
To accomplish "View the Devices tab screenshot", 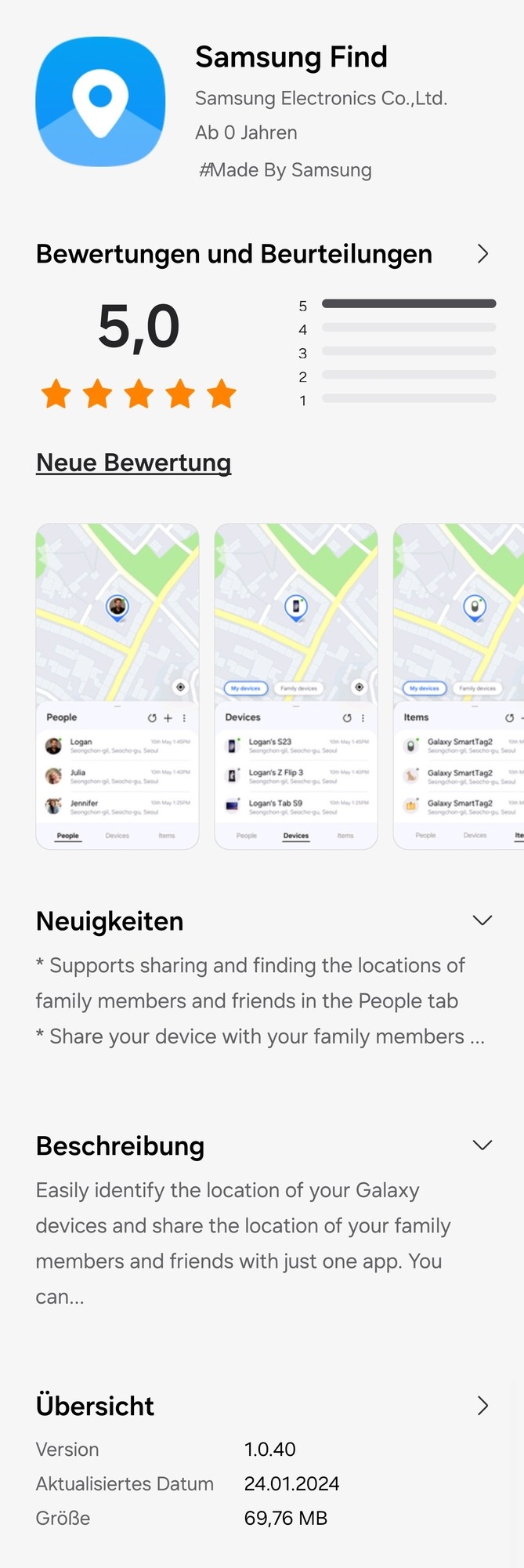I will click(x=296, y=686).
